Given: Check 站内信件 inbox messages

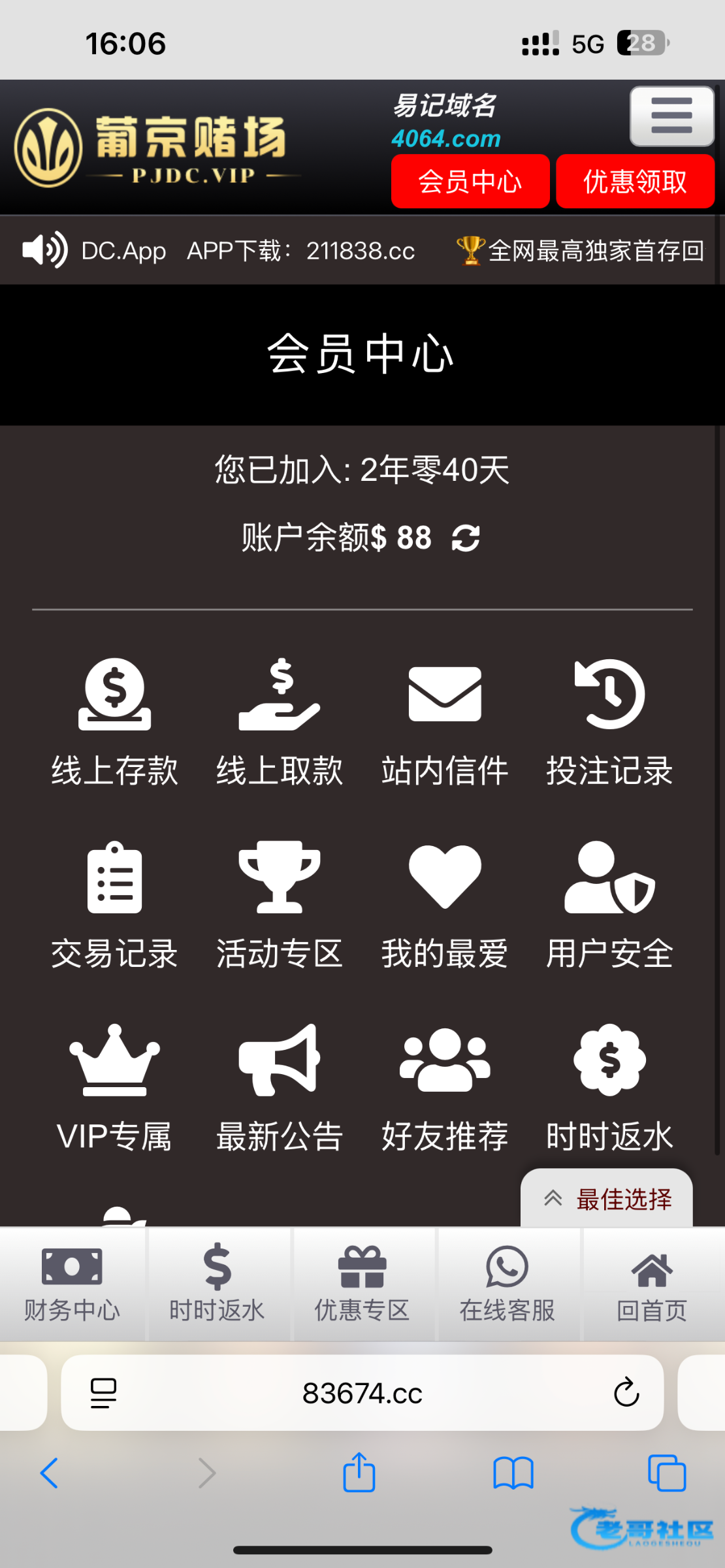Looking at the screenshot, I should pyautogui.click(x=445, y=721).
